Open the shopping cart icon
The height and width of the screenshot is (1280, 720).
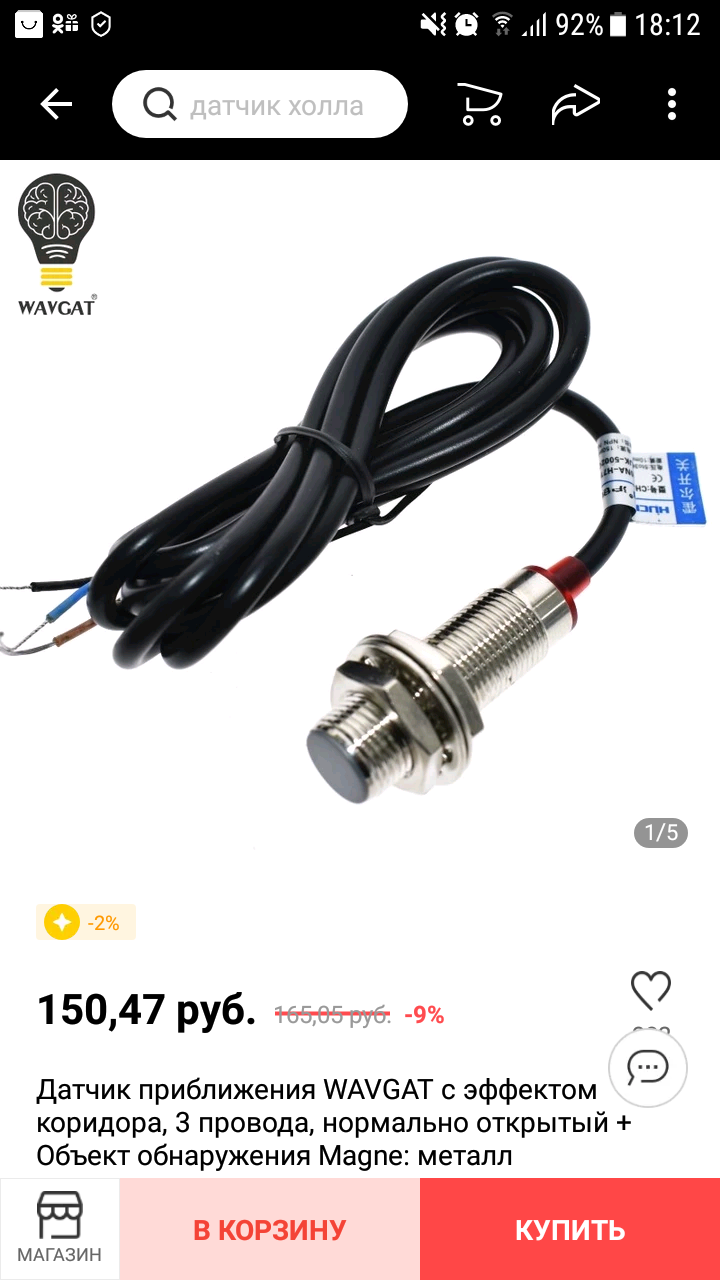click(x=479, y=104)
